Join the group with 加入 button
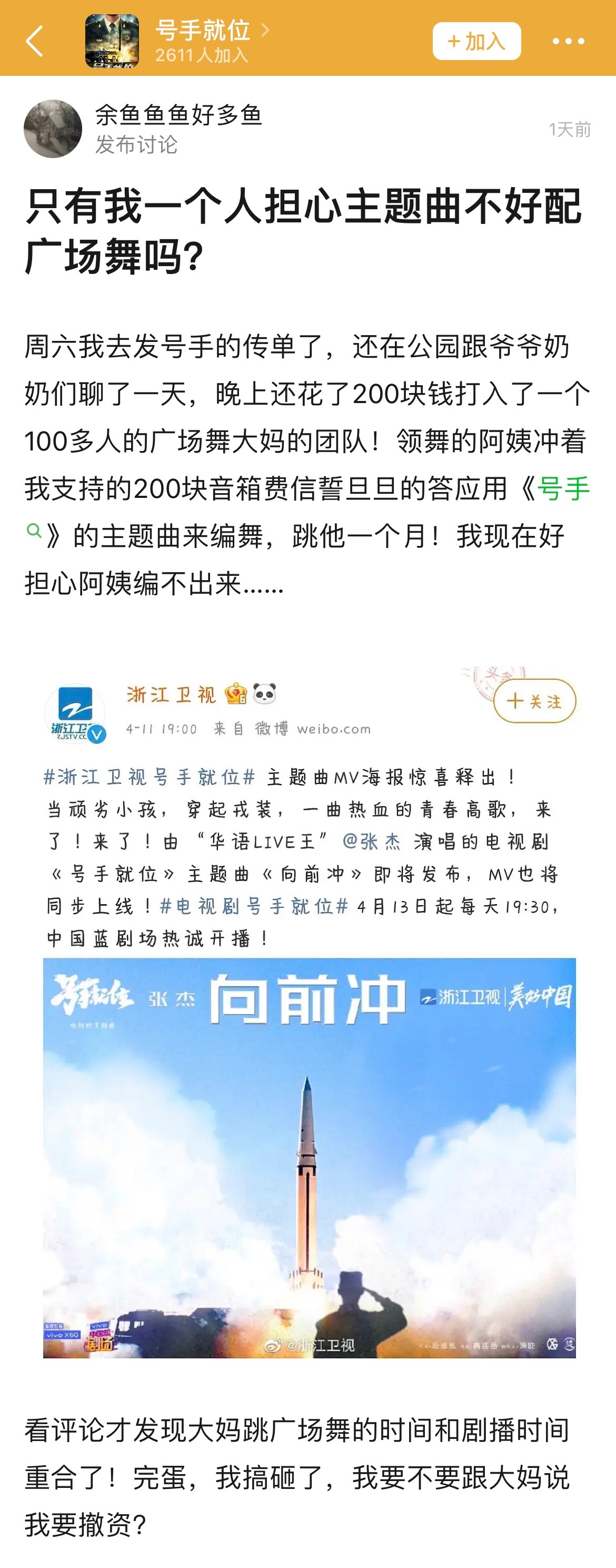 476,42
